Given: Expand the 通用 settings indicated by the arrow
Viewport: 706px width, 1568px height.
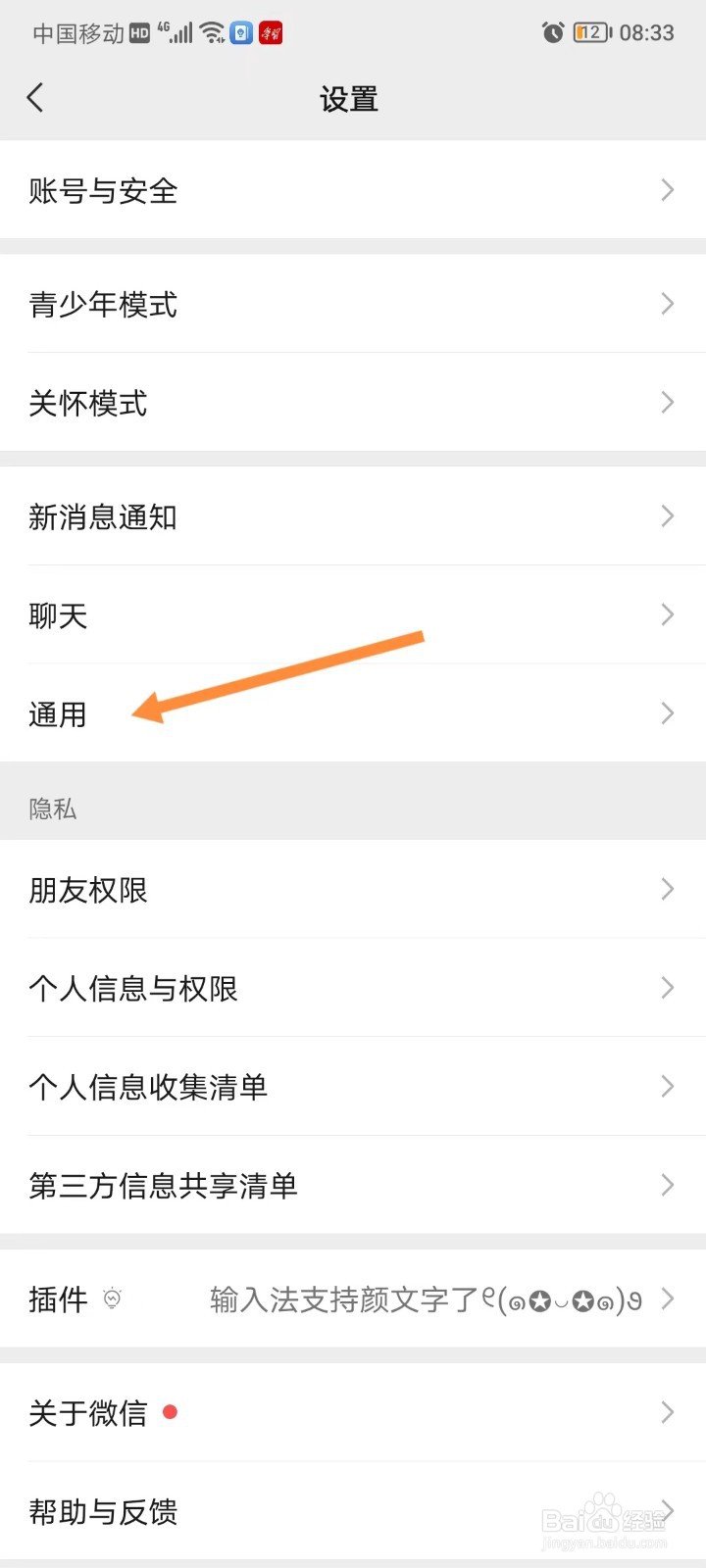Looking at the screenshot, I should [x=353, y=713].
